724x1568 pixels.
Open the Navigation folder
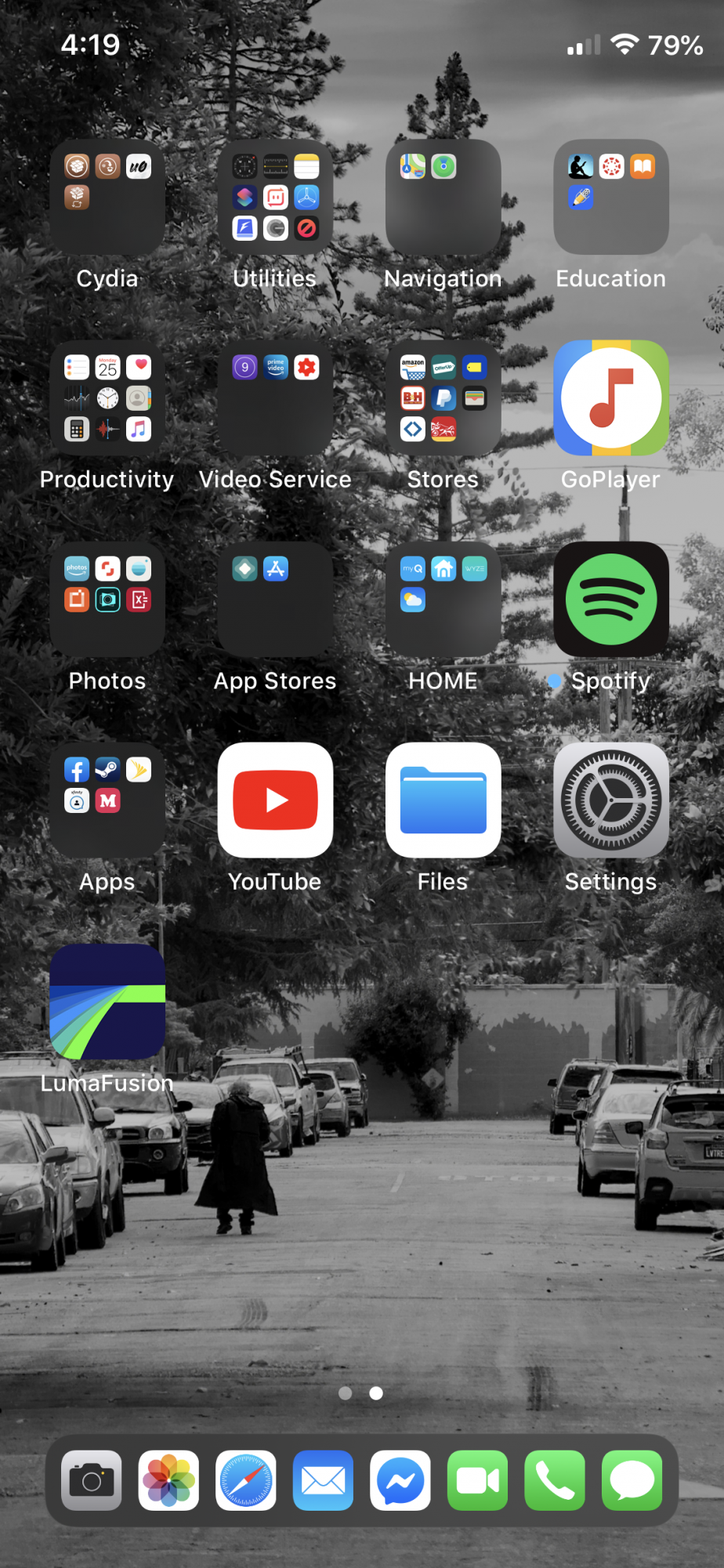coord(443,198)
